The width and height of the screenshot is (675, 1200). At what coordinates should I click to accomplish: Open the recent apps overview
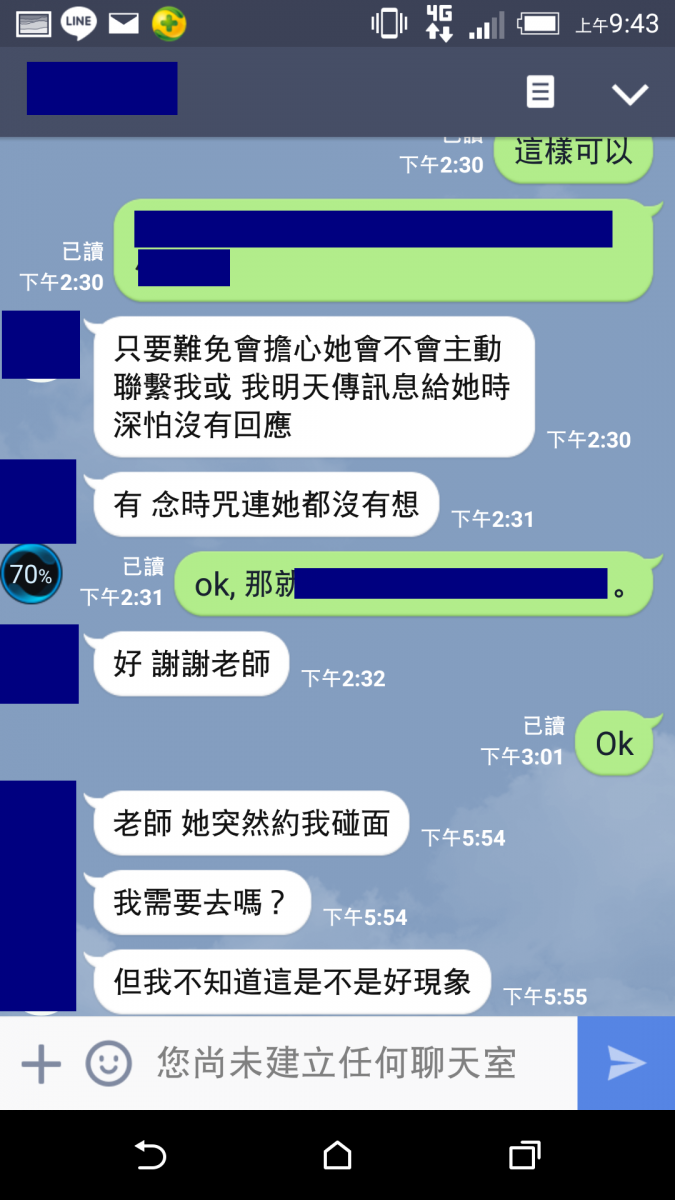(524, 1156)
